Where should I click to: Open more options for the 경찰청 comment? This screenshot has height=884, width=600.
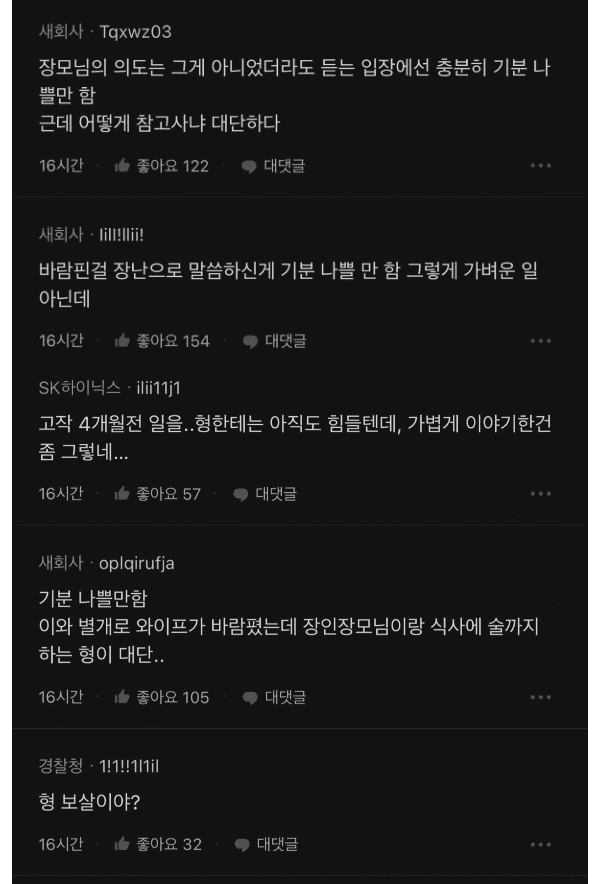[541, 845]
